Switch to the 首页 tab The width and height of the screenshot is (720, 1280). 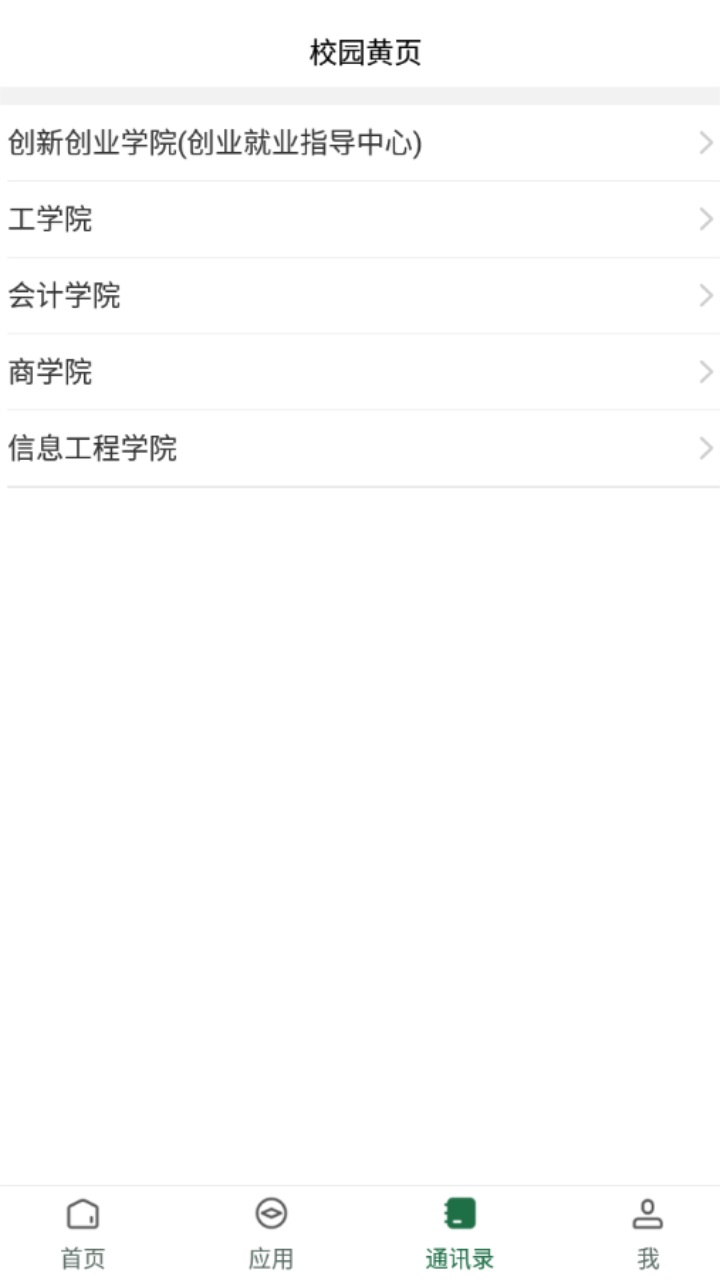(83, 1234)
